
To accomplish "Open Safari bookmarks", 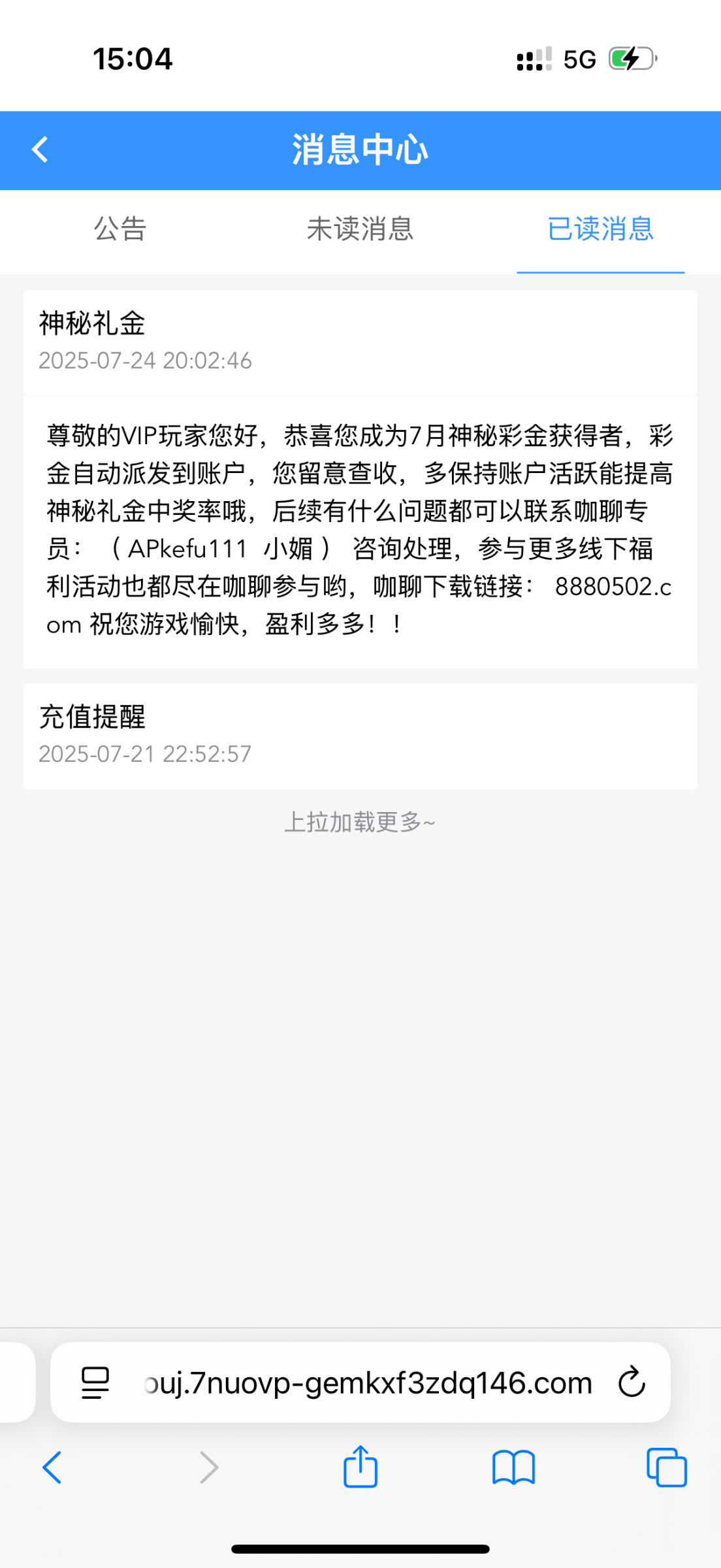I will [513, 1467].
